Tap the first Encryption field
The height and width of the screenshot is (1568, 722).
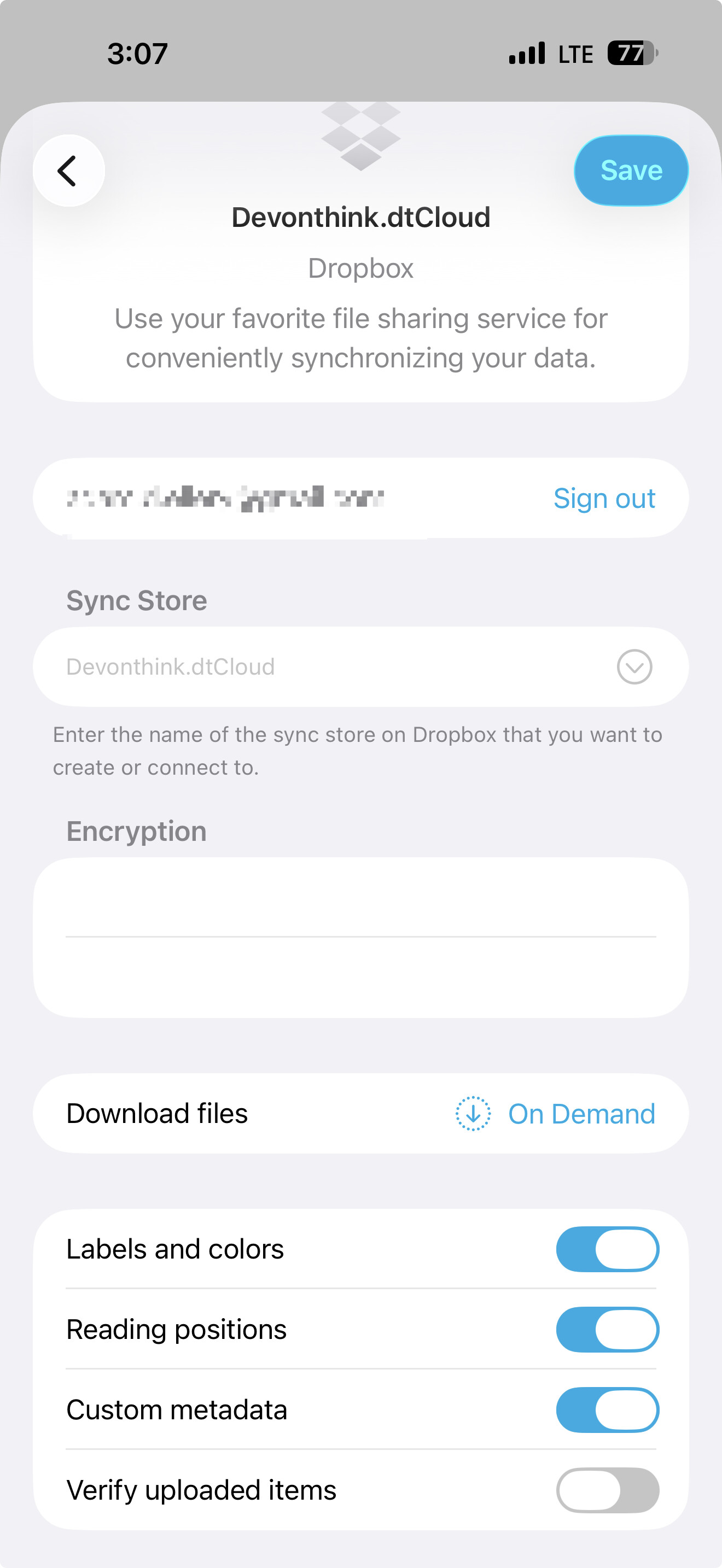[x=360, y=897]
